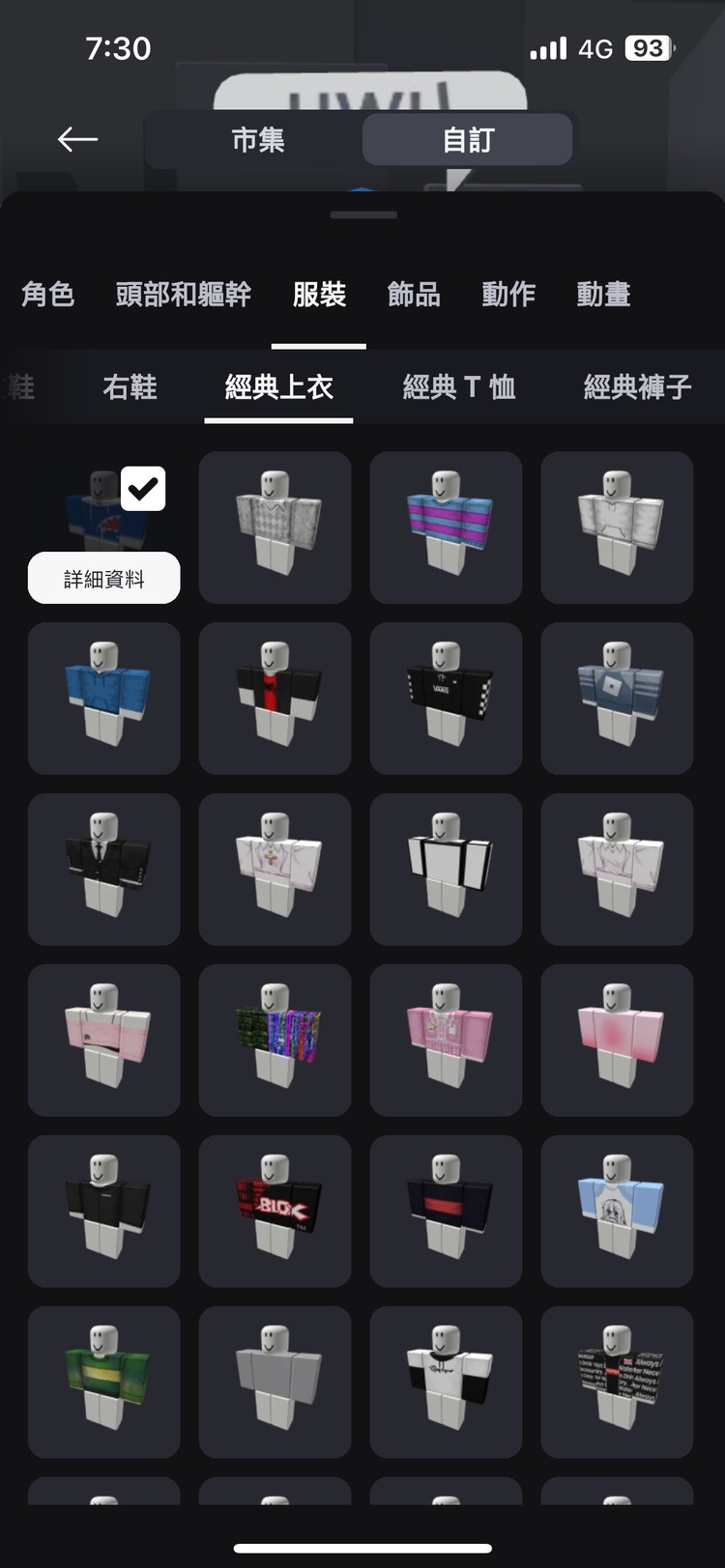
Task: Equip the black jacket with red shirt
Action: click(275, 698)
